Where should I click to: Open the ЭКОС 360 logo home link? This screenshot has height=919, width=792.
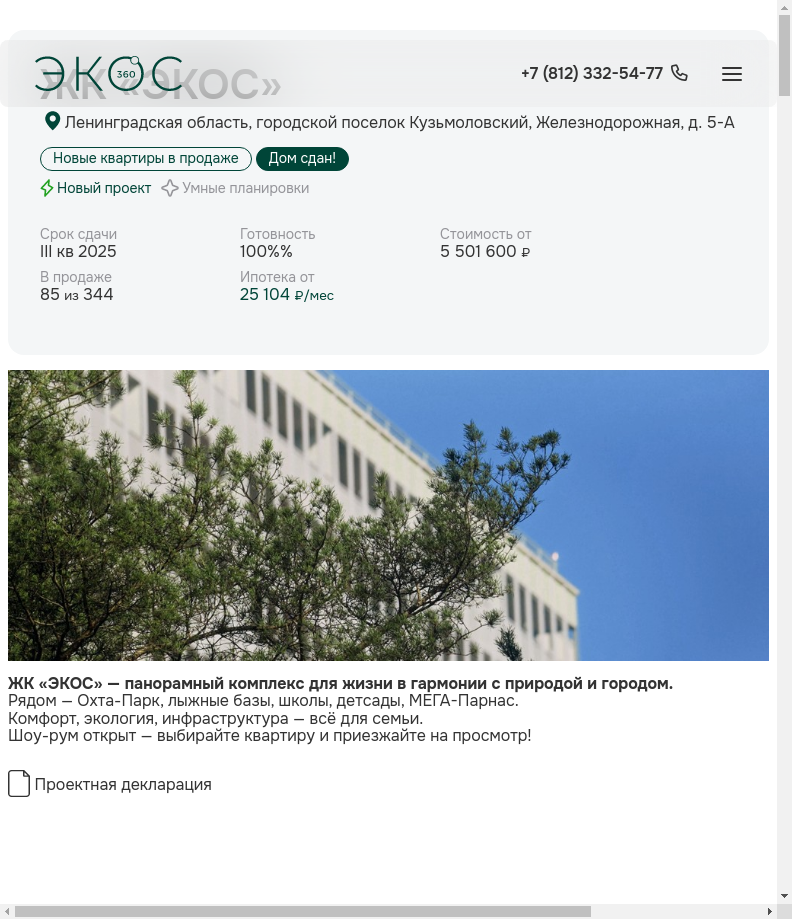[108, 74]
